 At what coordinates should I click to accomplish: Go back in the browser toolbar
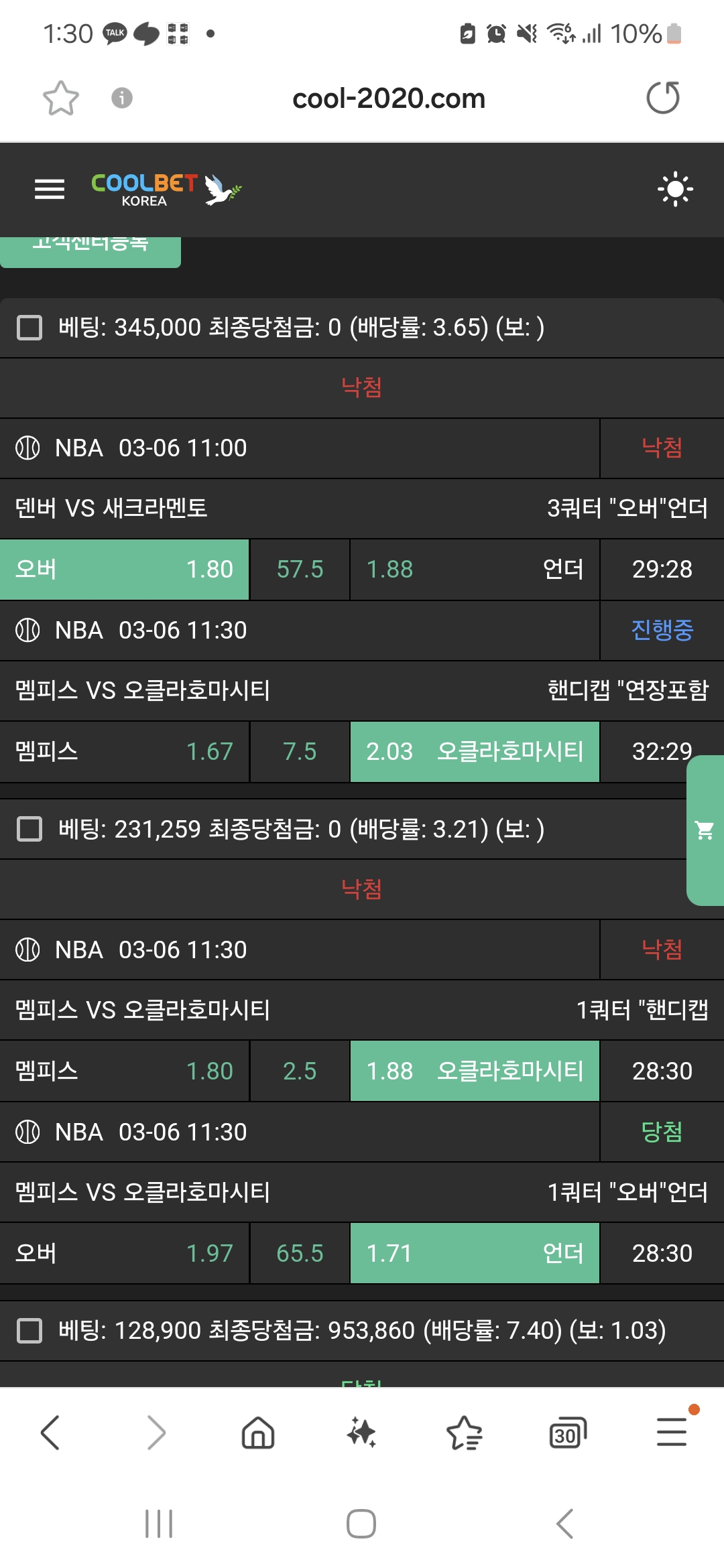coord(50,1433)
